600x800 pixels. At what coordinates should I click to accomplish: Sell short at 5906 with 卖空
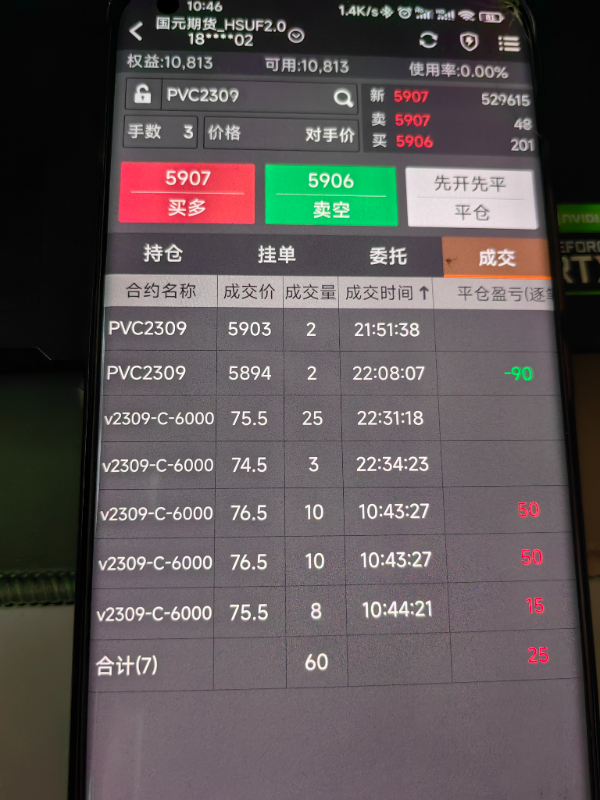click(330, 194)
